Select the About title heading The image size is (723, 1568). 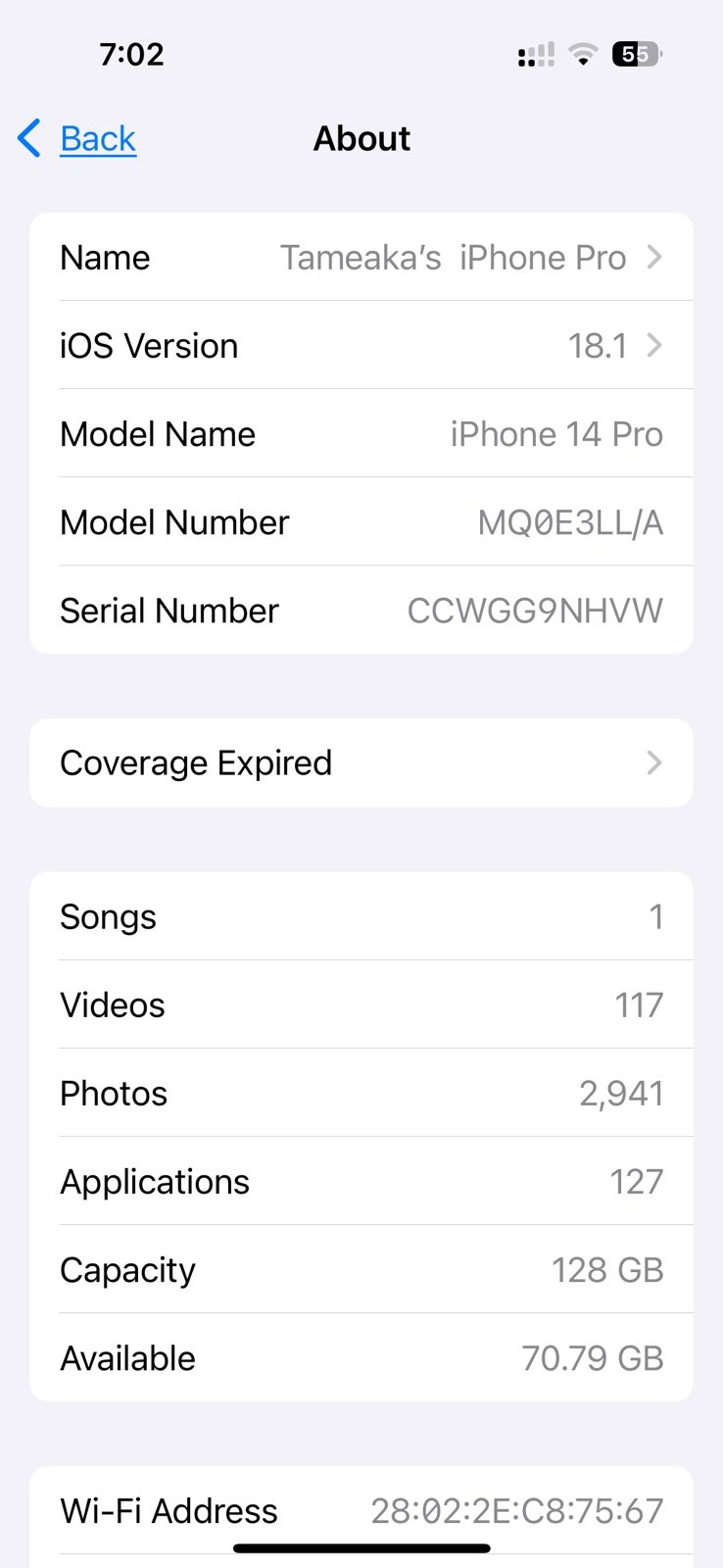pyautogui.click(x=361, y=138)
